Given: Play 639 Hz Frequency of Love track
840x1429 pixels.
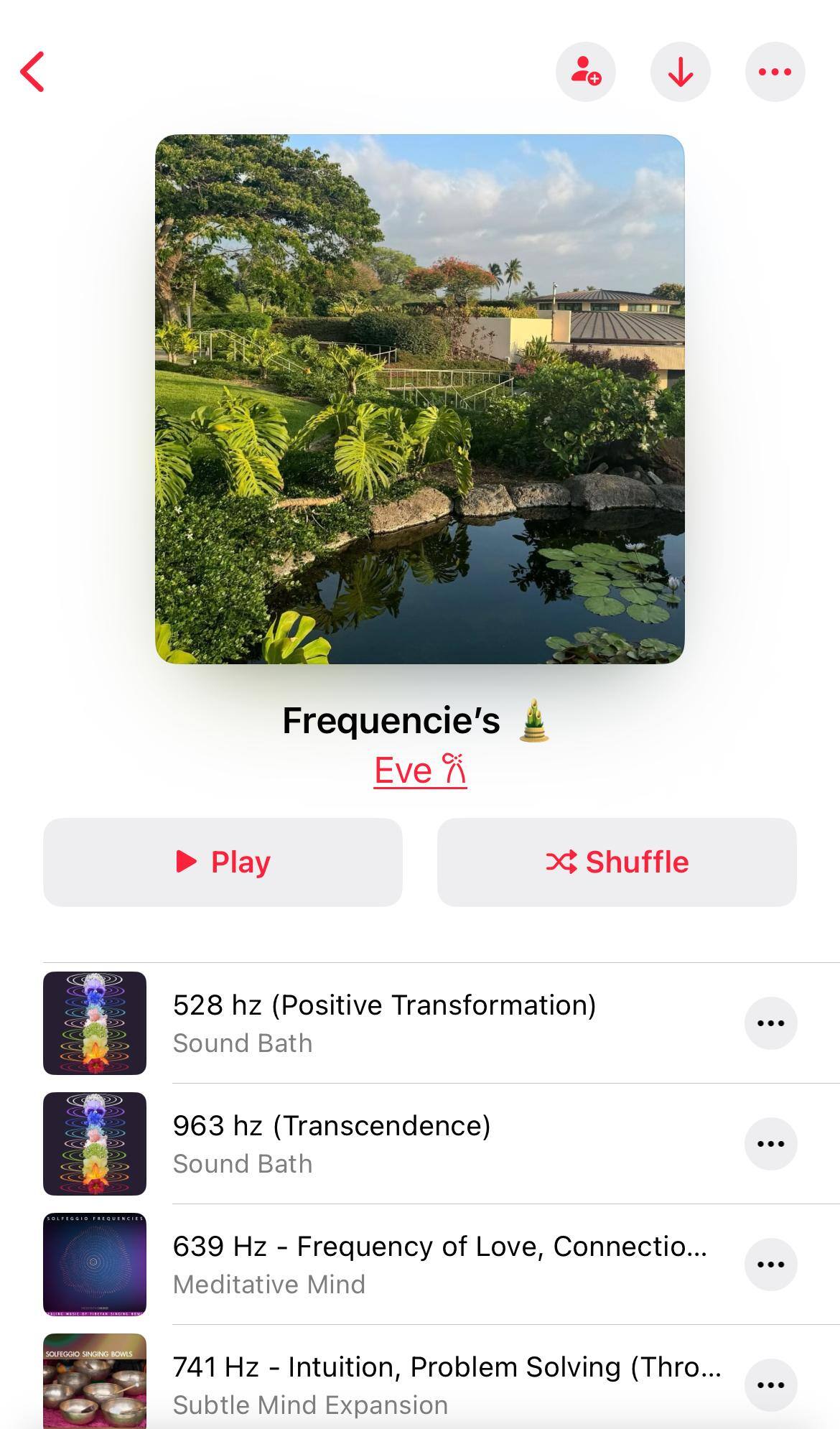Looking at the screenshot, I should (439, 1263).
